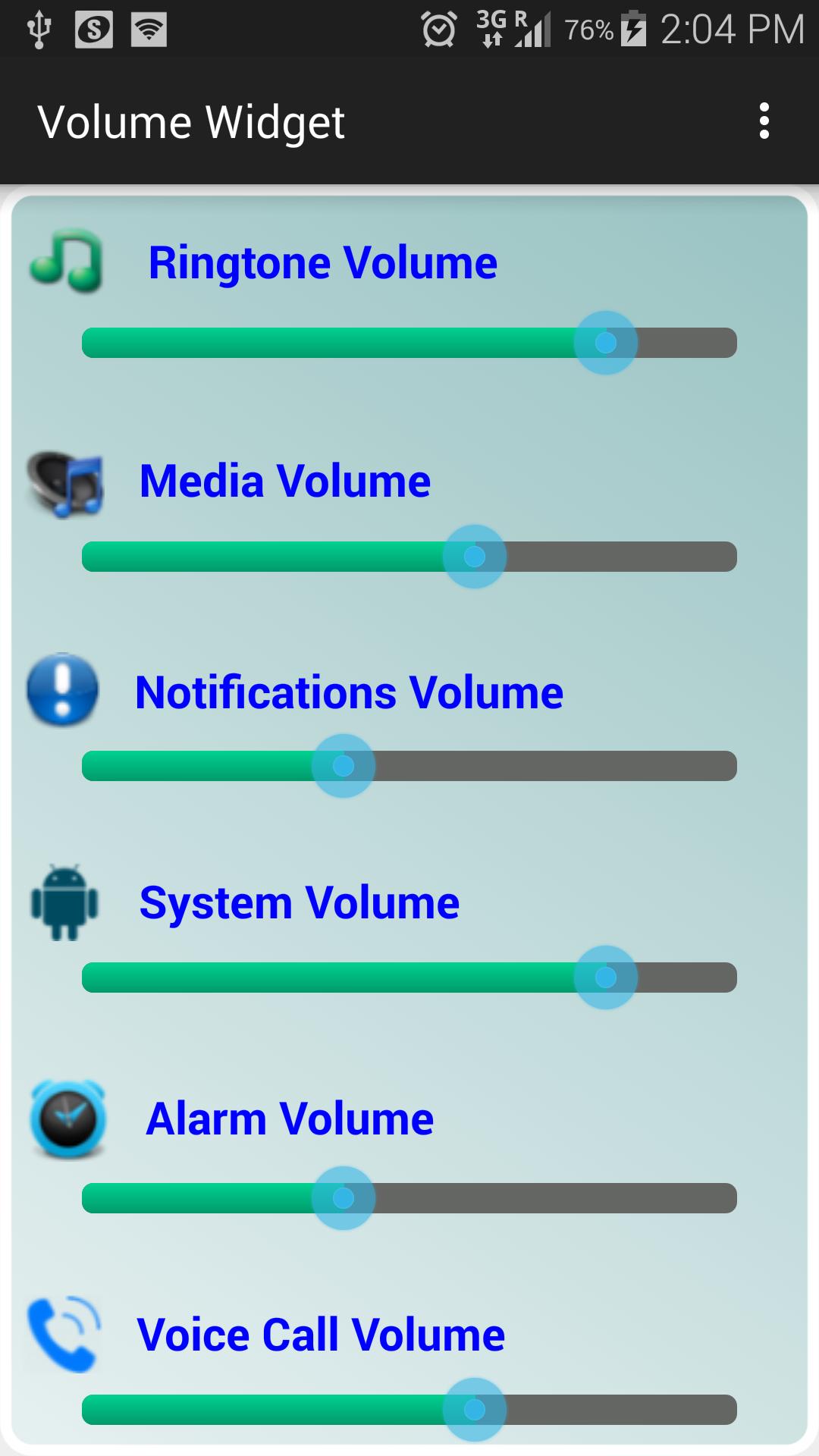Tap the Media Volume slider
Image resolution: width=819 pixels, height=1456 pixels.
(409, 557)
